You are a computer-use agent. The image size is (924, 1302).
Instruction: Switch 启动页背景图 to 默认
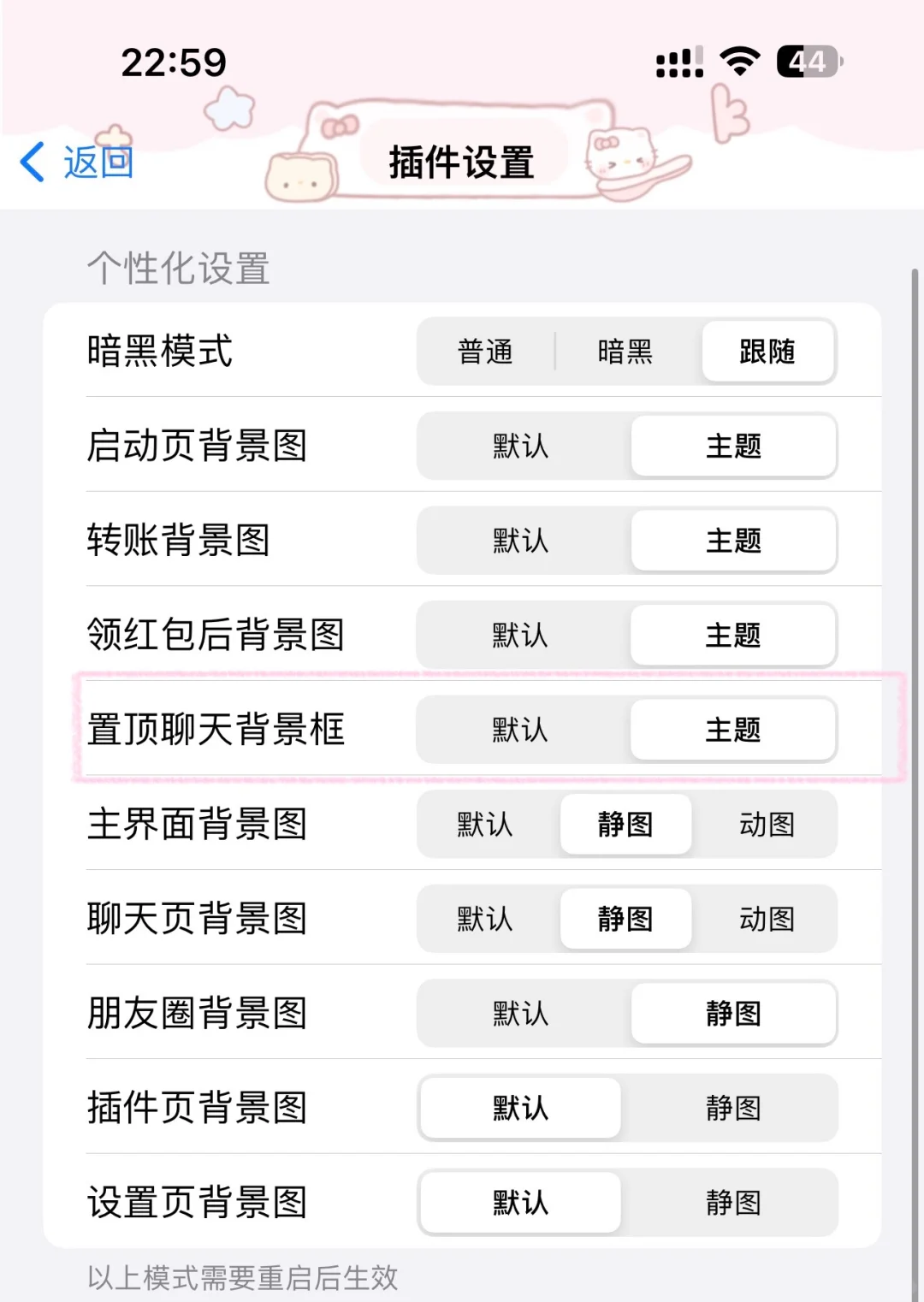tap(520, 447)
